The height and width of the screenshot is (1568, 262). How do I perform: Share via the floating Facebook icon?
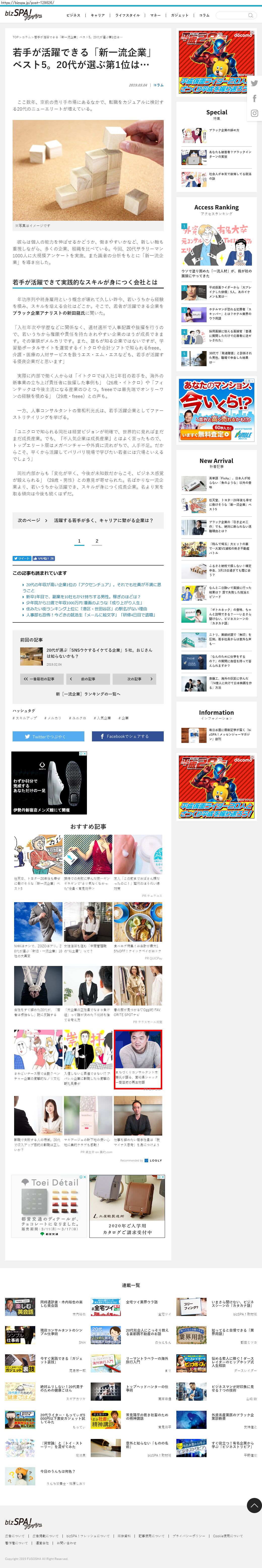254,99
